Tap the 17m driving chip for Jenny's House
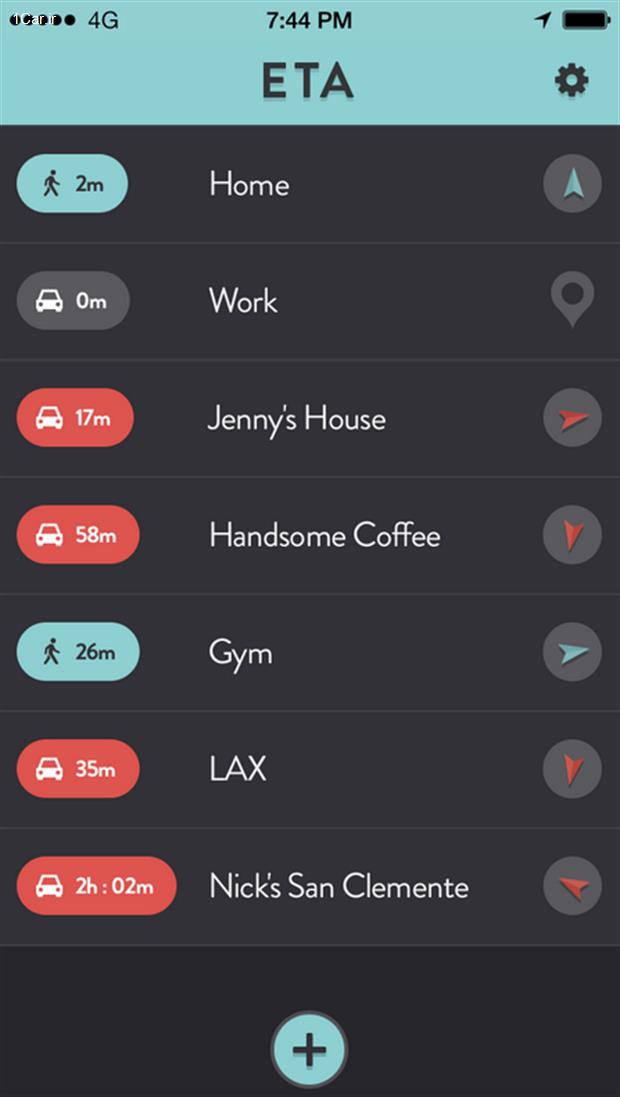The image size is (620, 1097). tap(75, 418)
